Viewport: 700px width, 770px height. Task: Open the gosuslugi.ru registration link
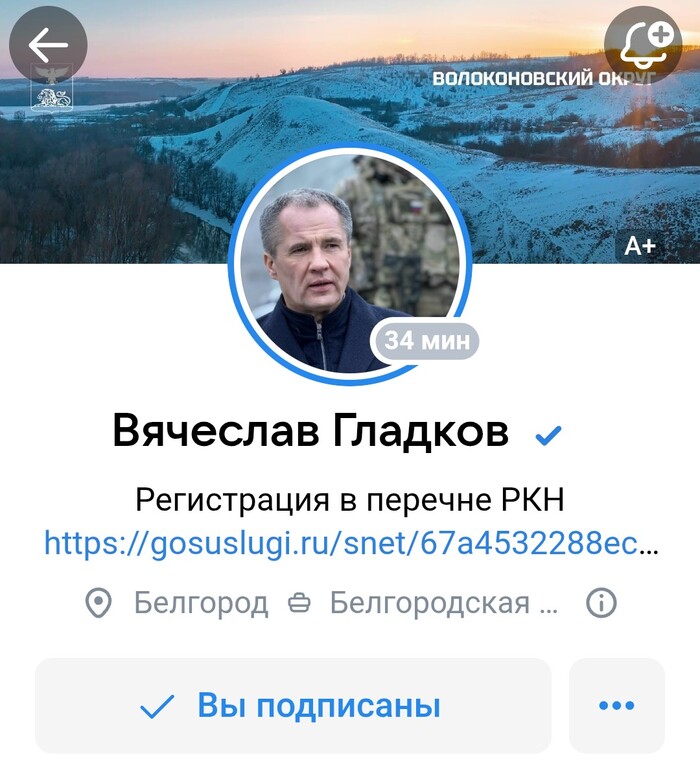click(x=351, y=543)
